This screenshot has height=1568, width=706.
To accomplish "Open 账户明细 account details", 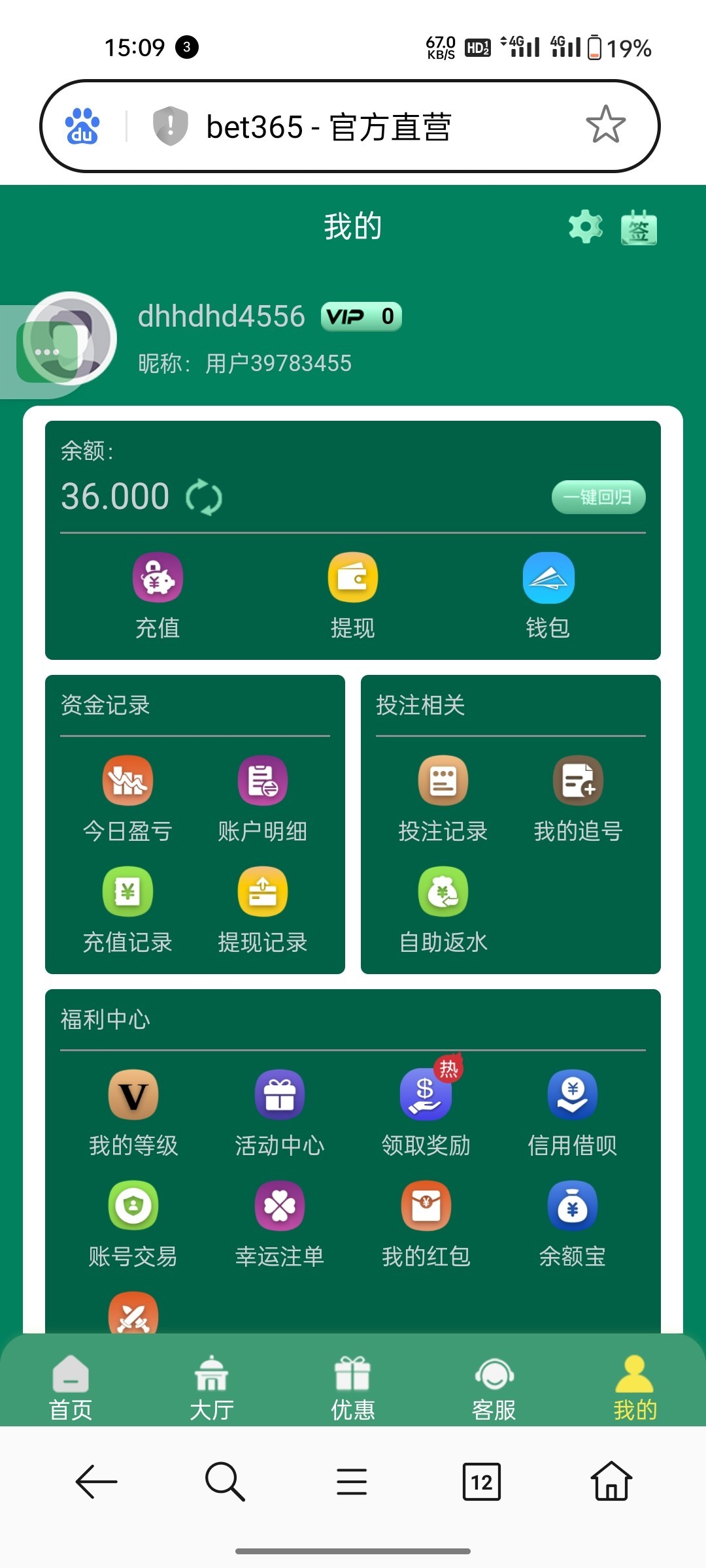I will (x=262, y=798).
